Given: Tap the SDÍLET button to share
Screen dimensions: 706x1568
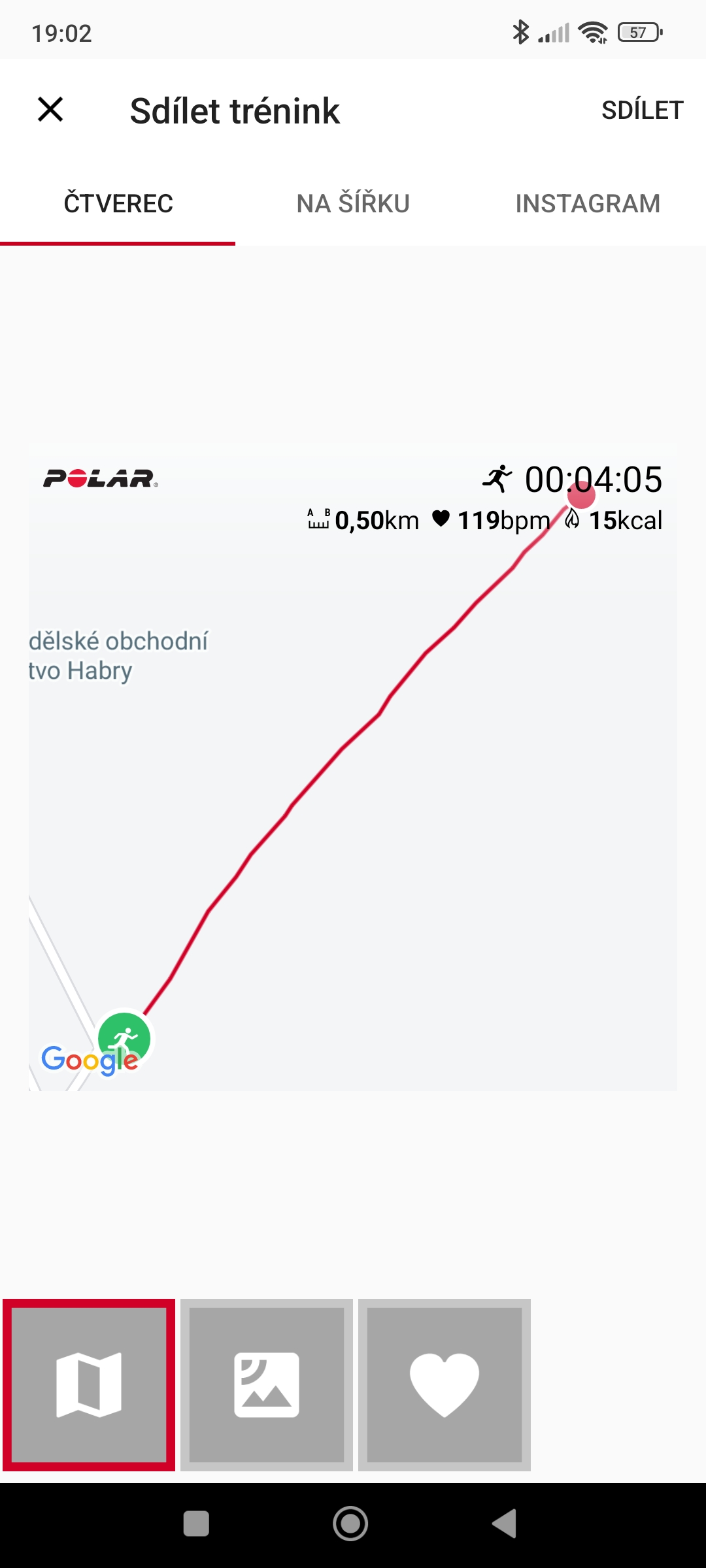Looking at the screenshot, I should [642, 110].
